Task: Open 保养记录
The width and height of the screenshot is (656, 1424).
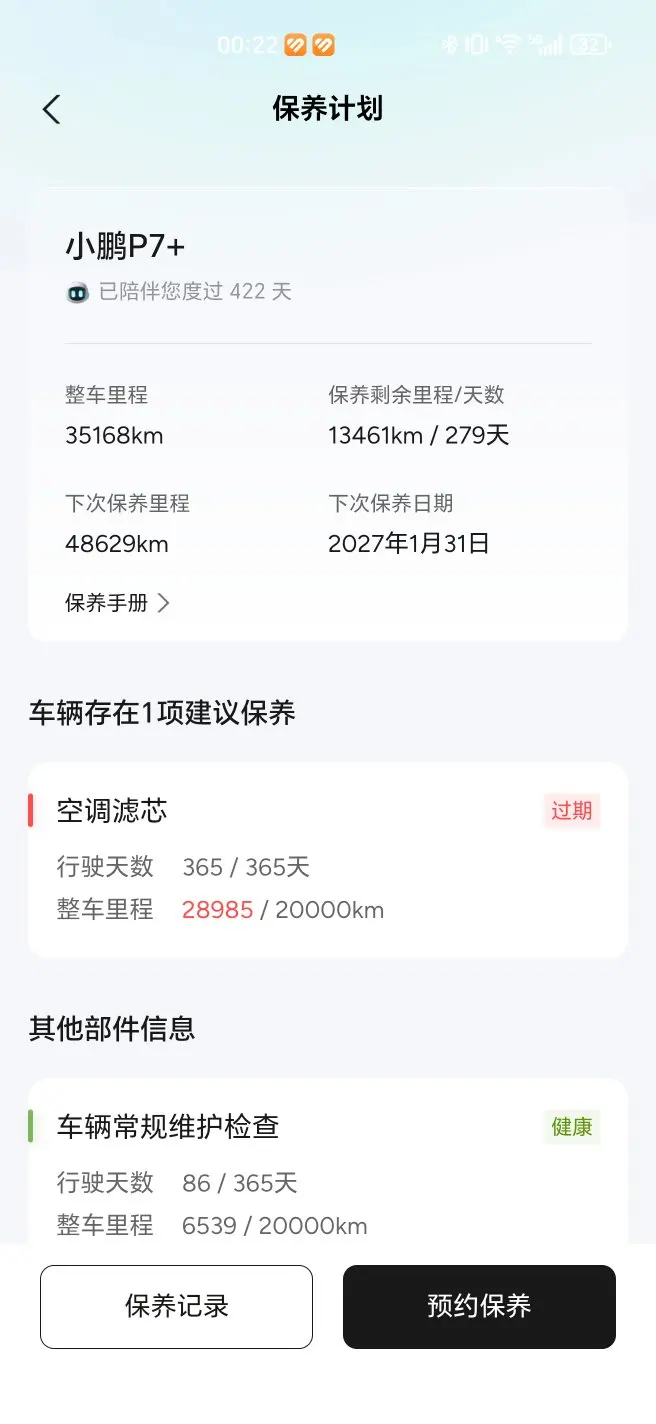Action: click(176, 1306)
